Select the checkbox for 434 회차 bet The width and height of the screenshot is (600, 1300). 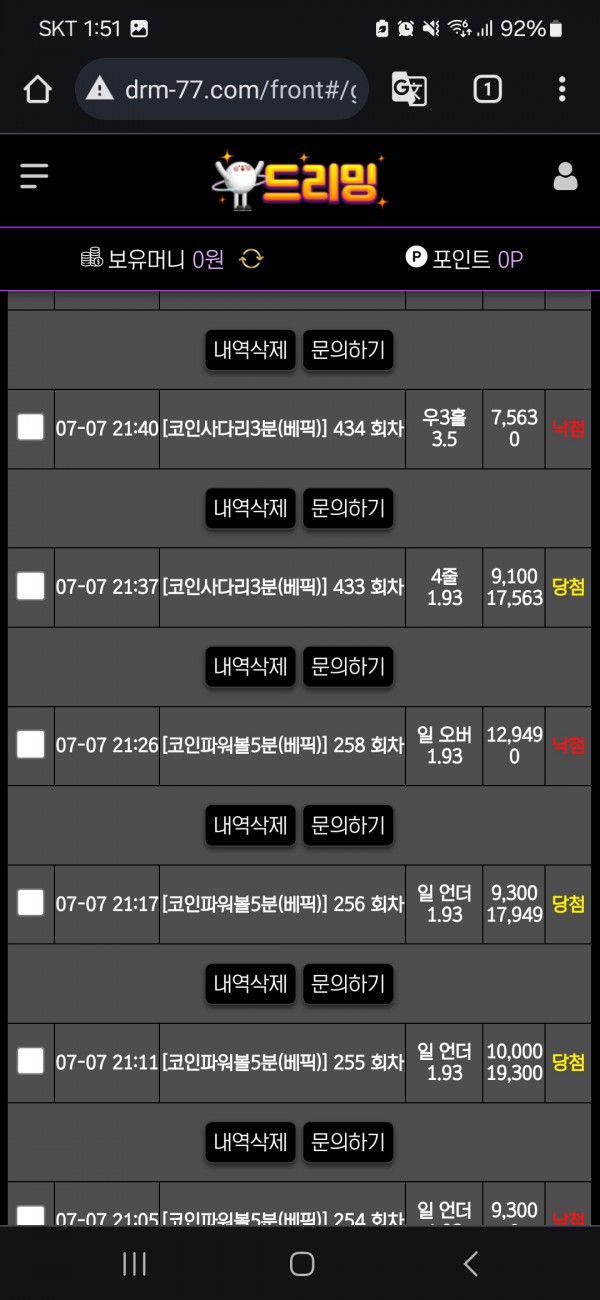point(31,428)
